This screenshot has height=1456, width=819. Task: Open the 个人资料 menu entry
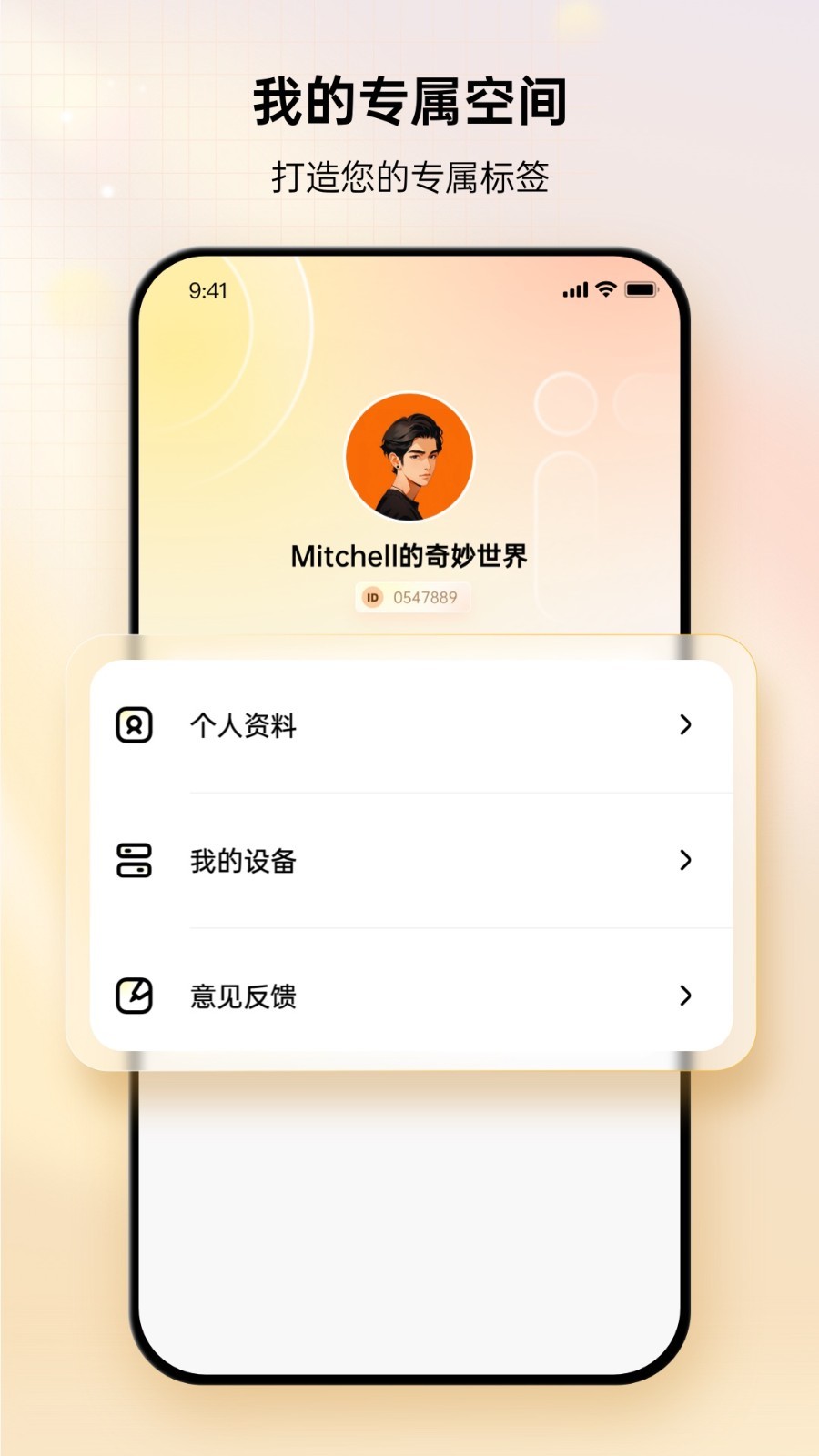point(242,725)
